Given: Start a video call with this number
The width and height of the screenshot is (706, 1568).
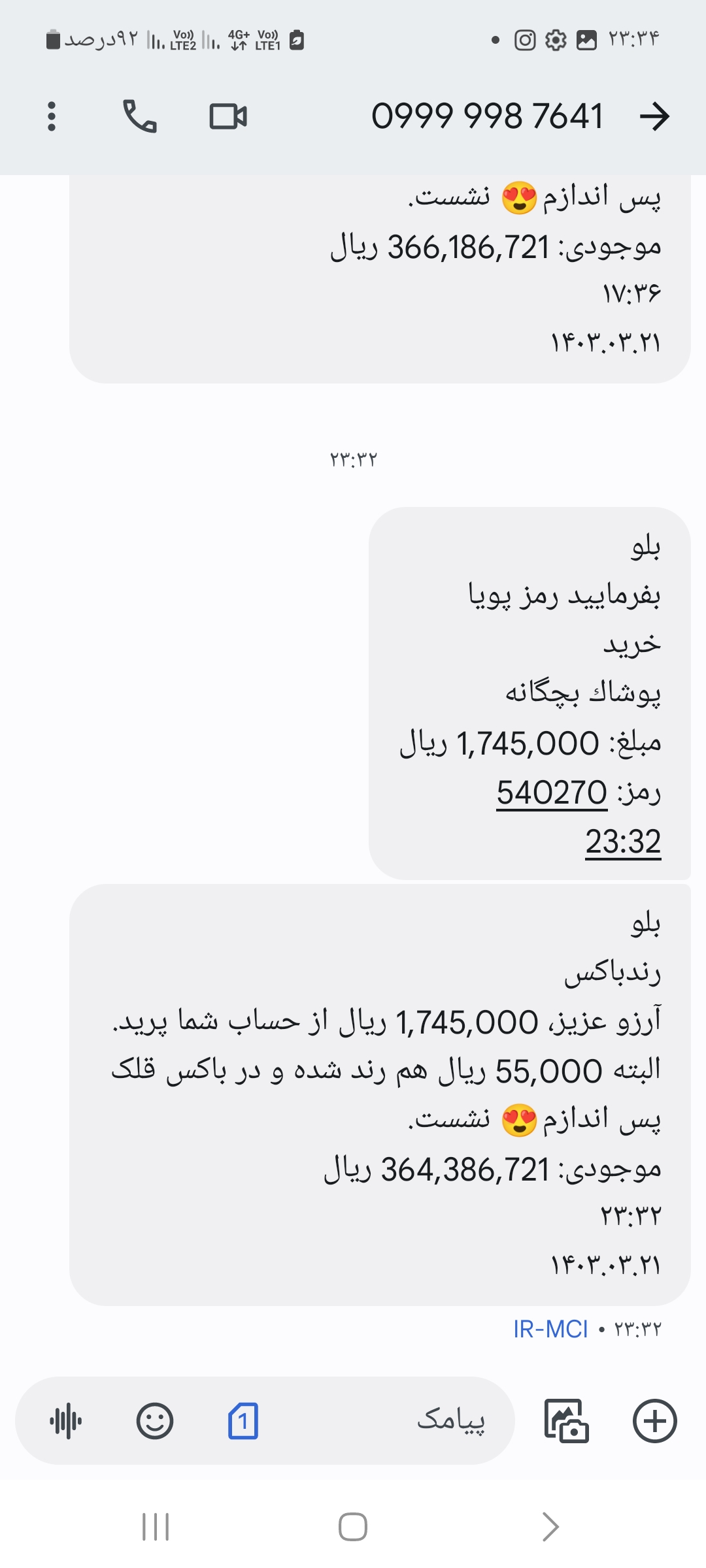Looking at the screenshot, I should pos(228,116).
